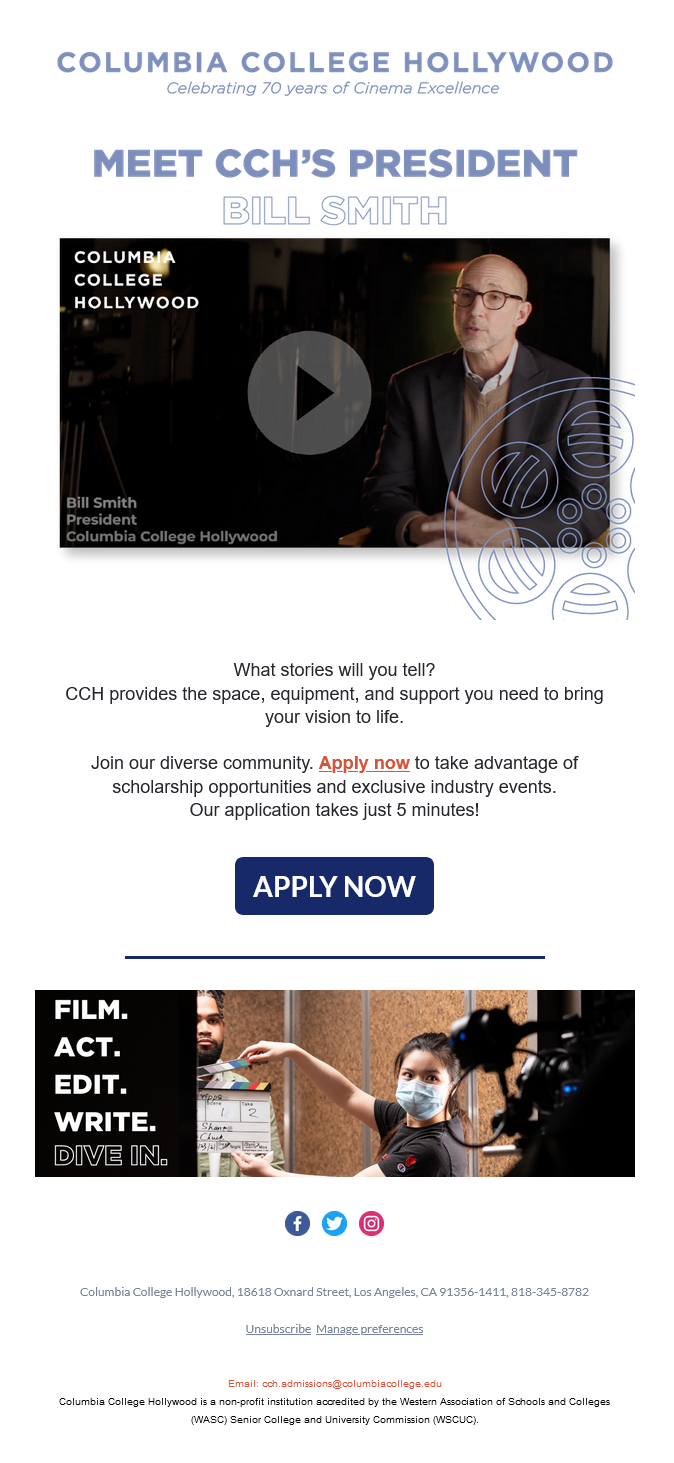Play the Bill Smith president video

point(309,393)
